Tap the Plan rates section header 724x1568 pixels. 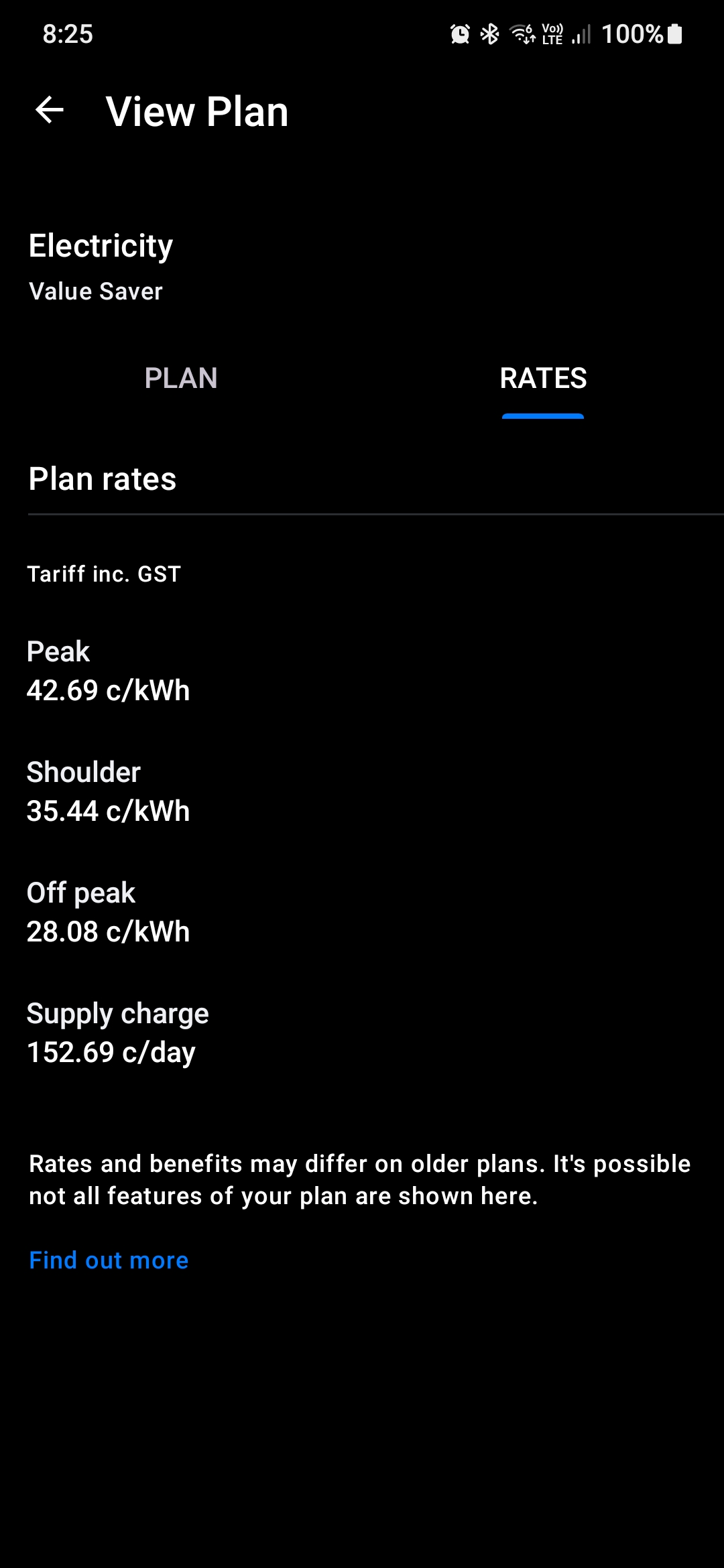(102, 478)
